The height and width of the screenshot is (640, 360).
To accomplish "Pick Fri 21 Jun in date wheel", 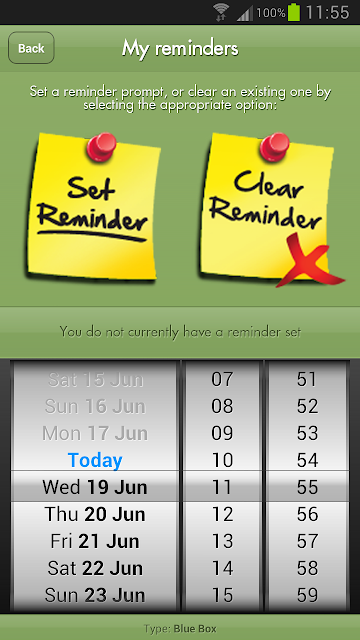I will point(95,541).
